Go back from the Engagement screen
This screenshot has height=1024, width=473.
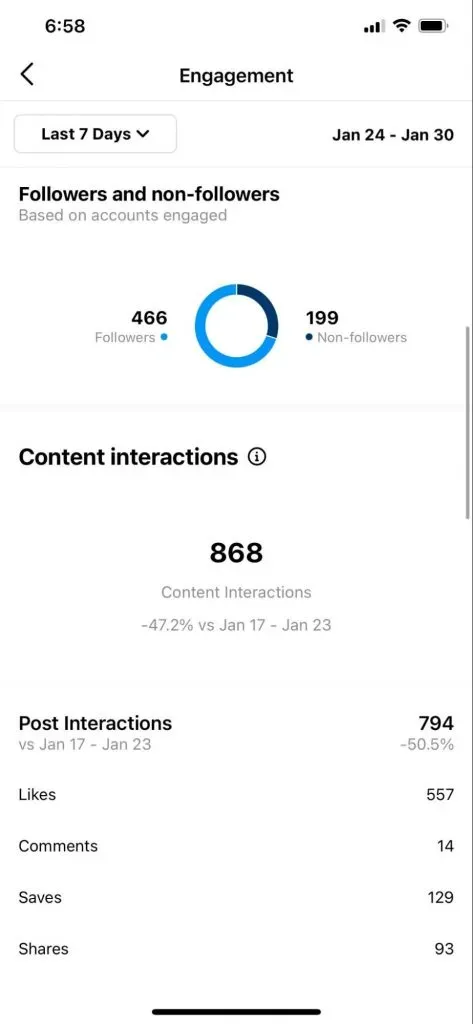(x=27, y=75)
